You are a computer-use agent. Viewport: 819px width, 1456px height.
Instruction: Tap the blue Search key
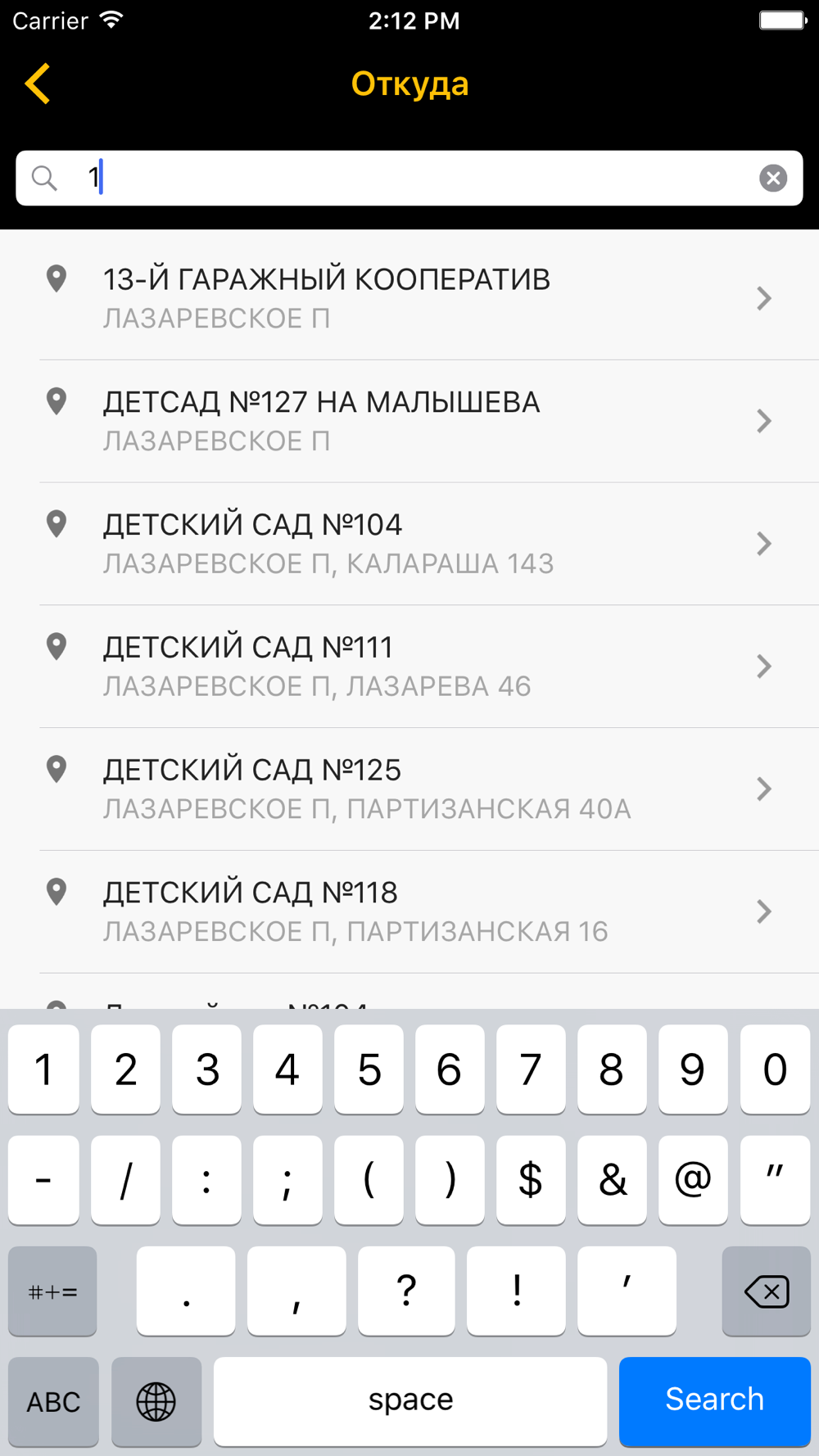click(x=714, y=1400)
